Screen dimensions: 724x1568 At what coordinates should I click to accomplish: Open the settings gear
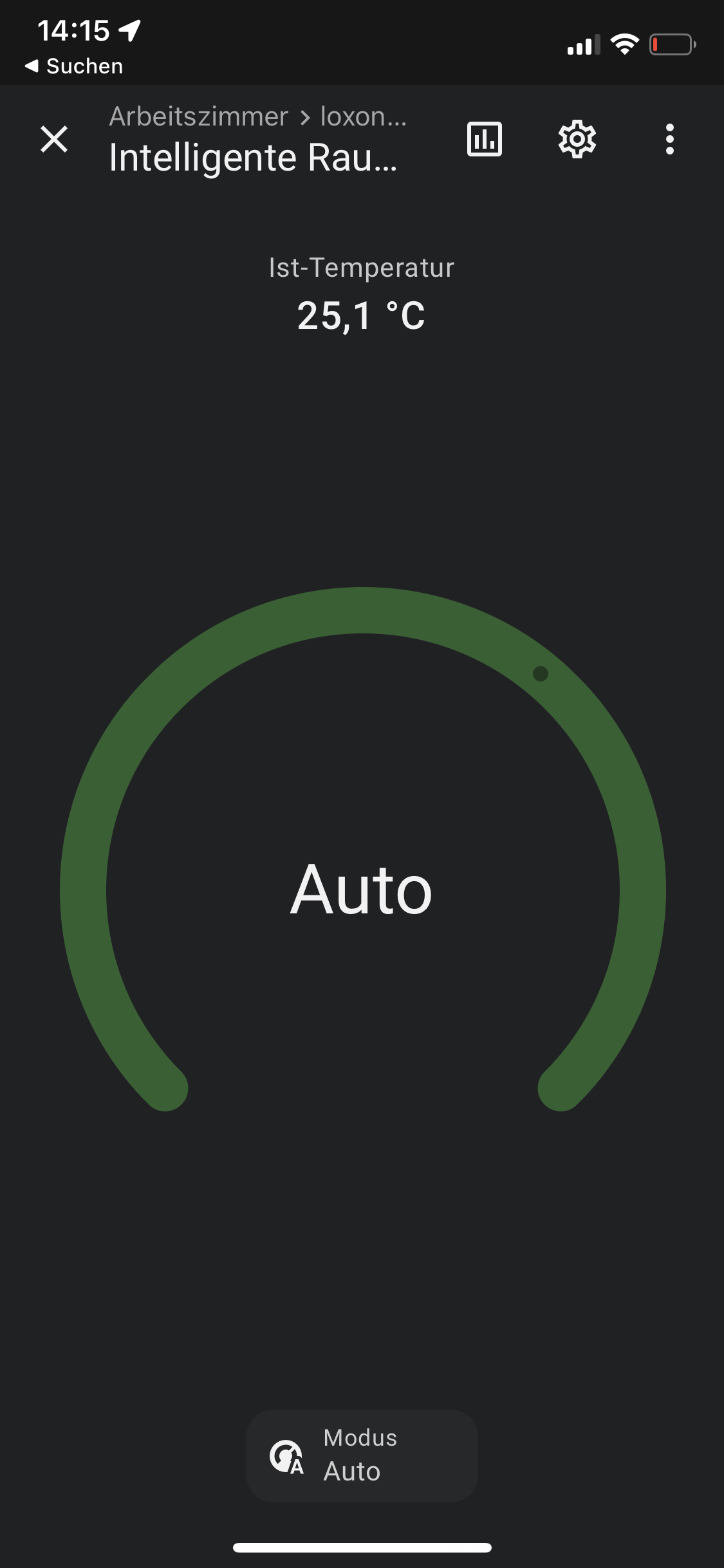click(577, 139)
